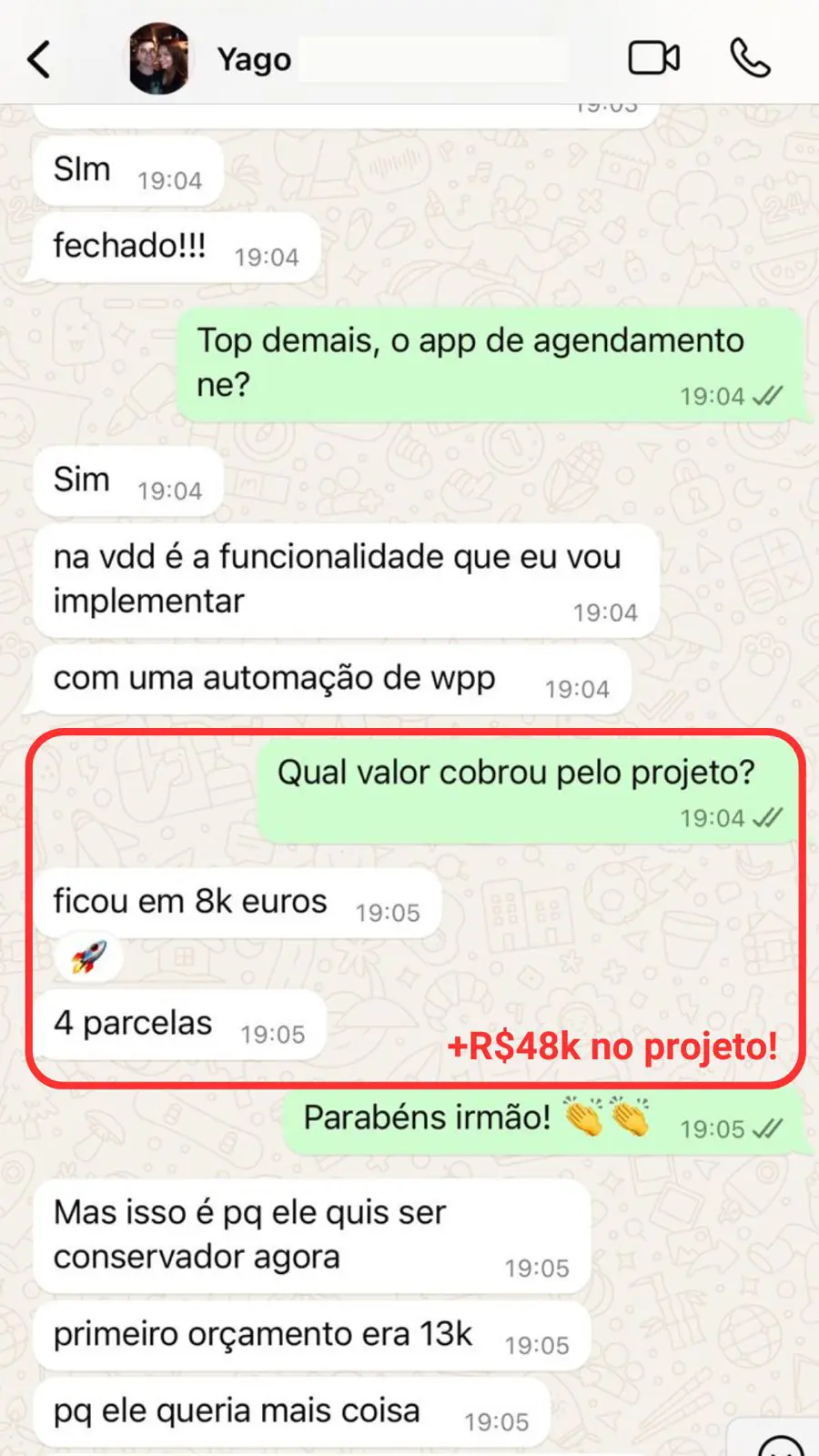The image size is (819, 1456).
Task: Select the 'pq ele queria mais coisa' message
Action: click(236, 1410)
